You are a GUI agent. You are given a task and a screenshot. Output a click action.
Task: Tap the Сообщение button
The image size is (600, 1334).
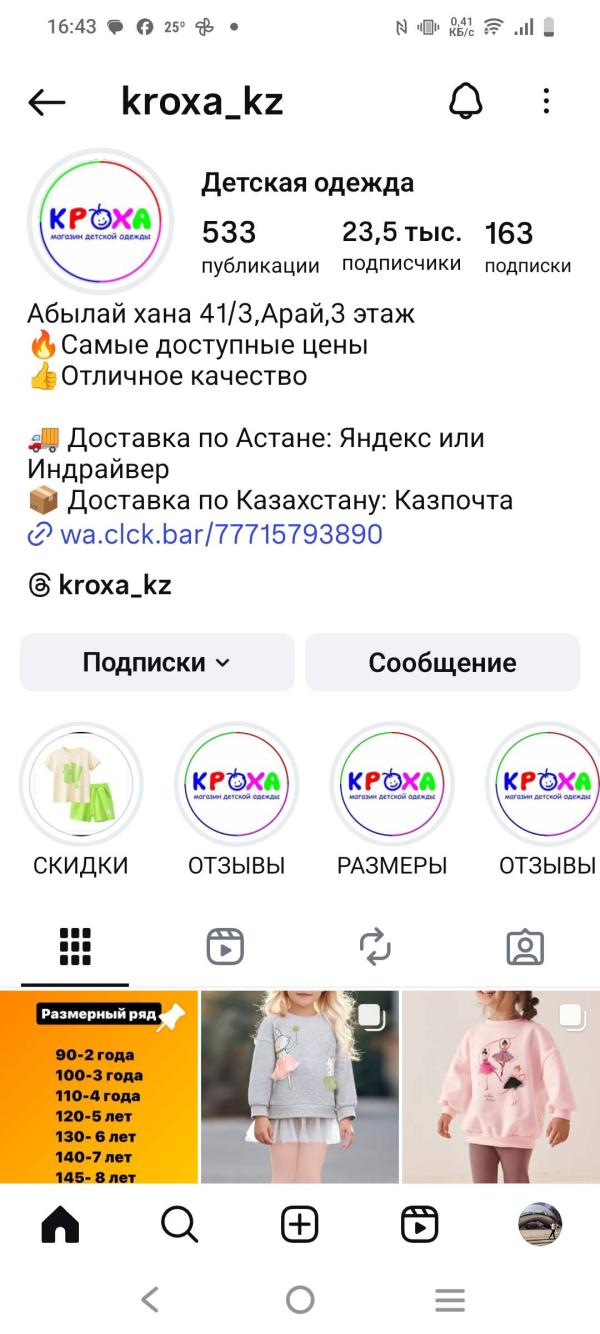442,662
